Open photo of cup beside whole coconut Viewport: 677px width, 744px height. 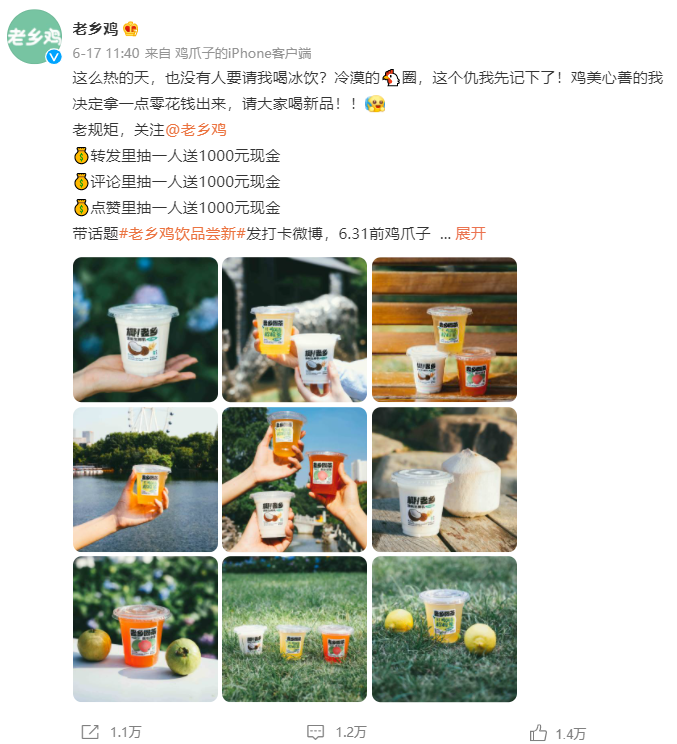point(444,479)
